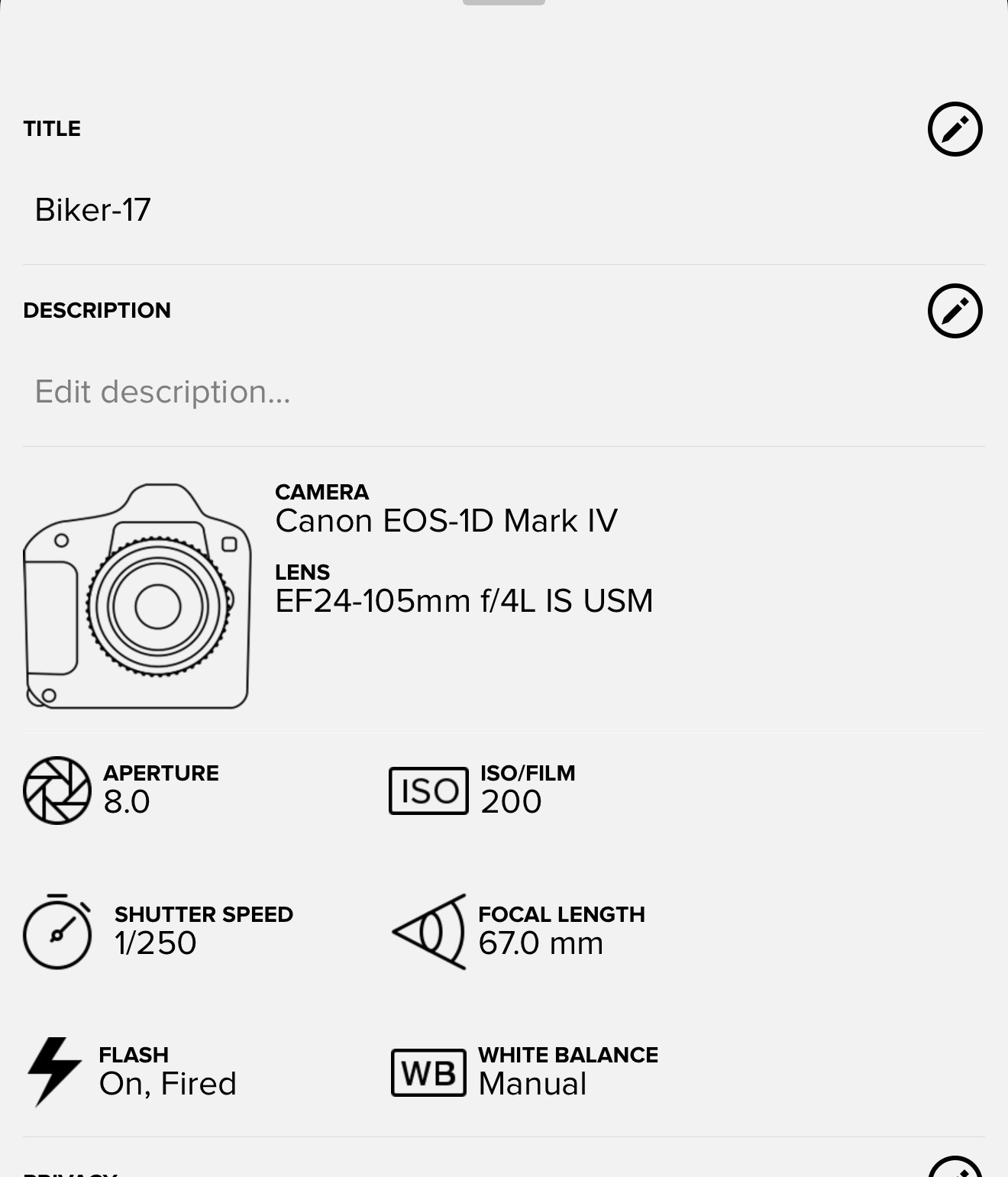Tap the edit pencil next to Description
Screen dimensions: 1008x1177
pyautogui.click(x=955, y=311)
